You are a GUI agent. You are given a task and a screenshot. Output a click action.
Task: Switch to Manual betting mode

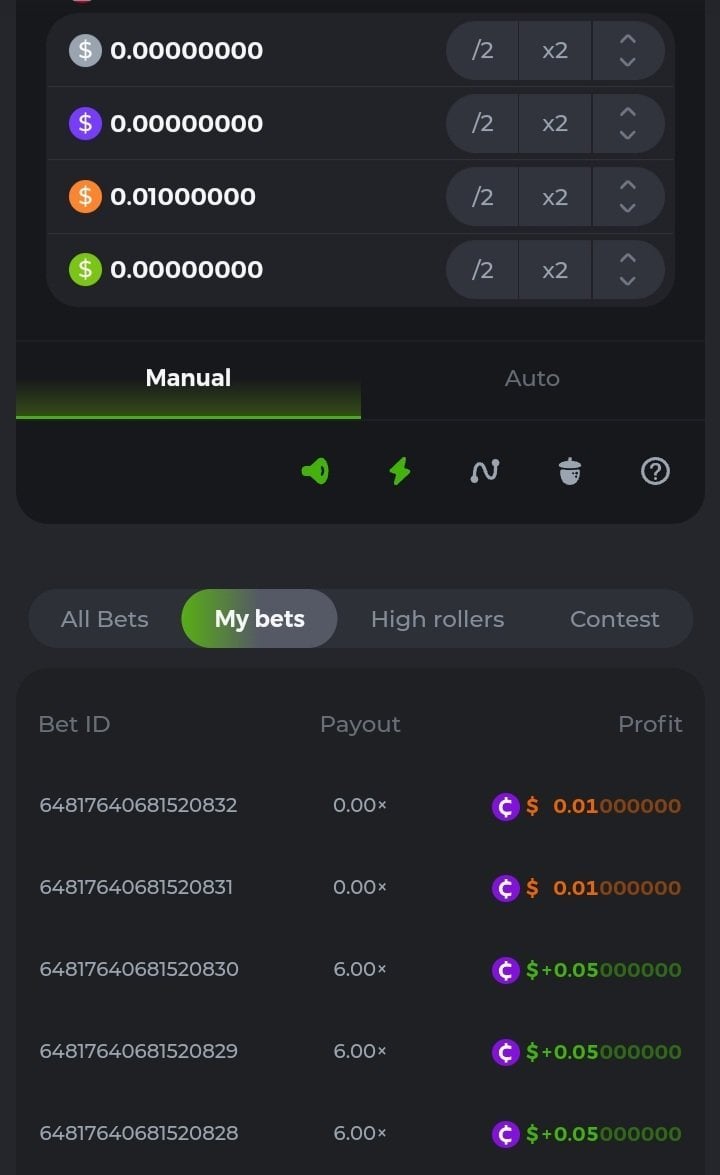[x=188, y=378]
